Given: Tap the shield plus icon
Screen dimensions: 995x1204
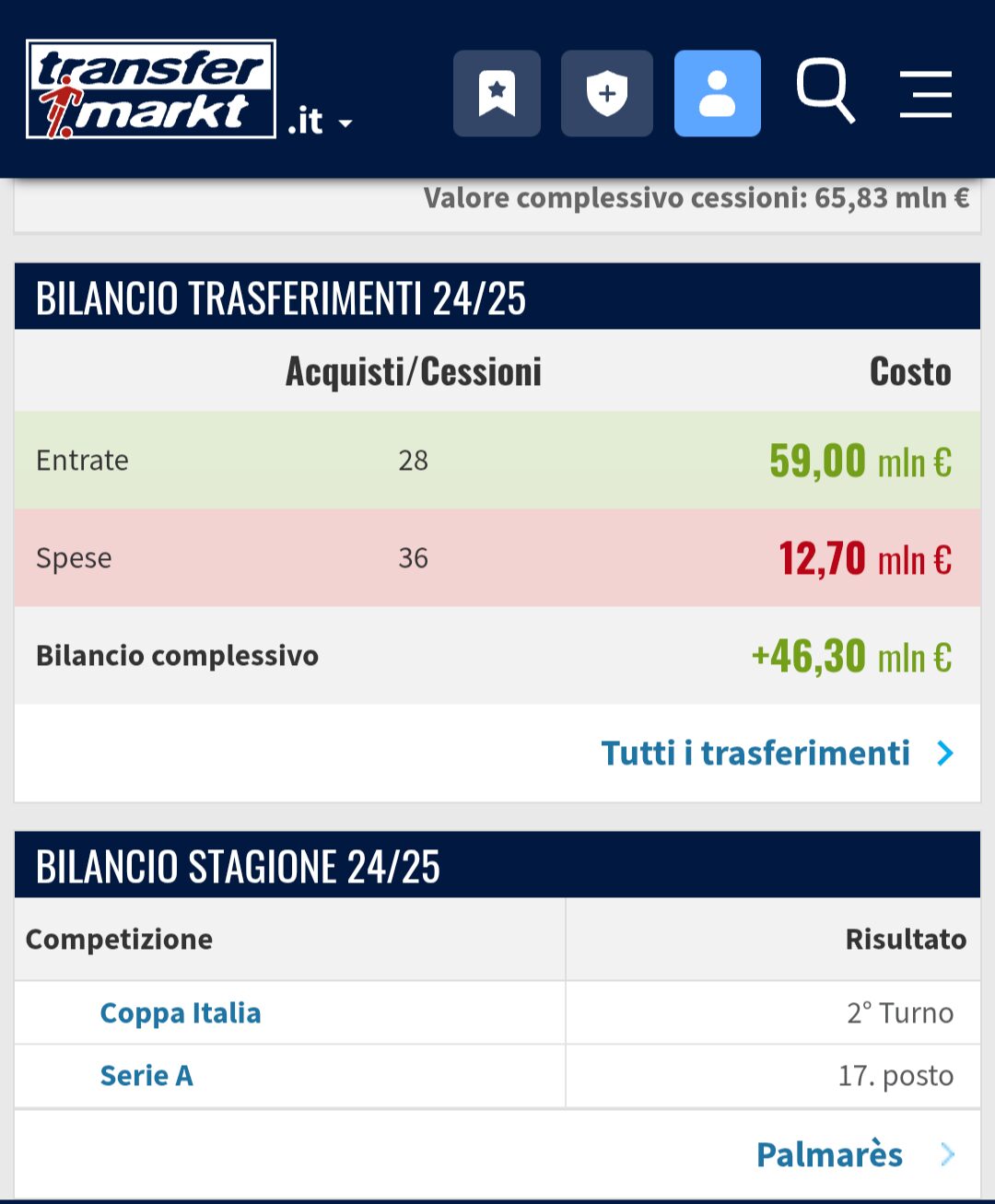Looking at the screenshot, I should click(606, 93).
